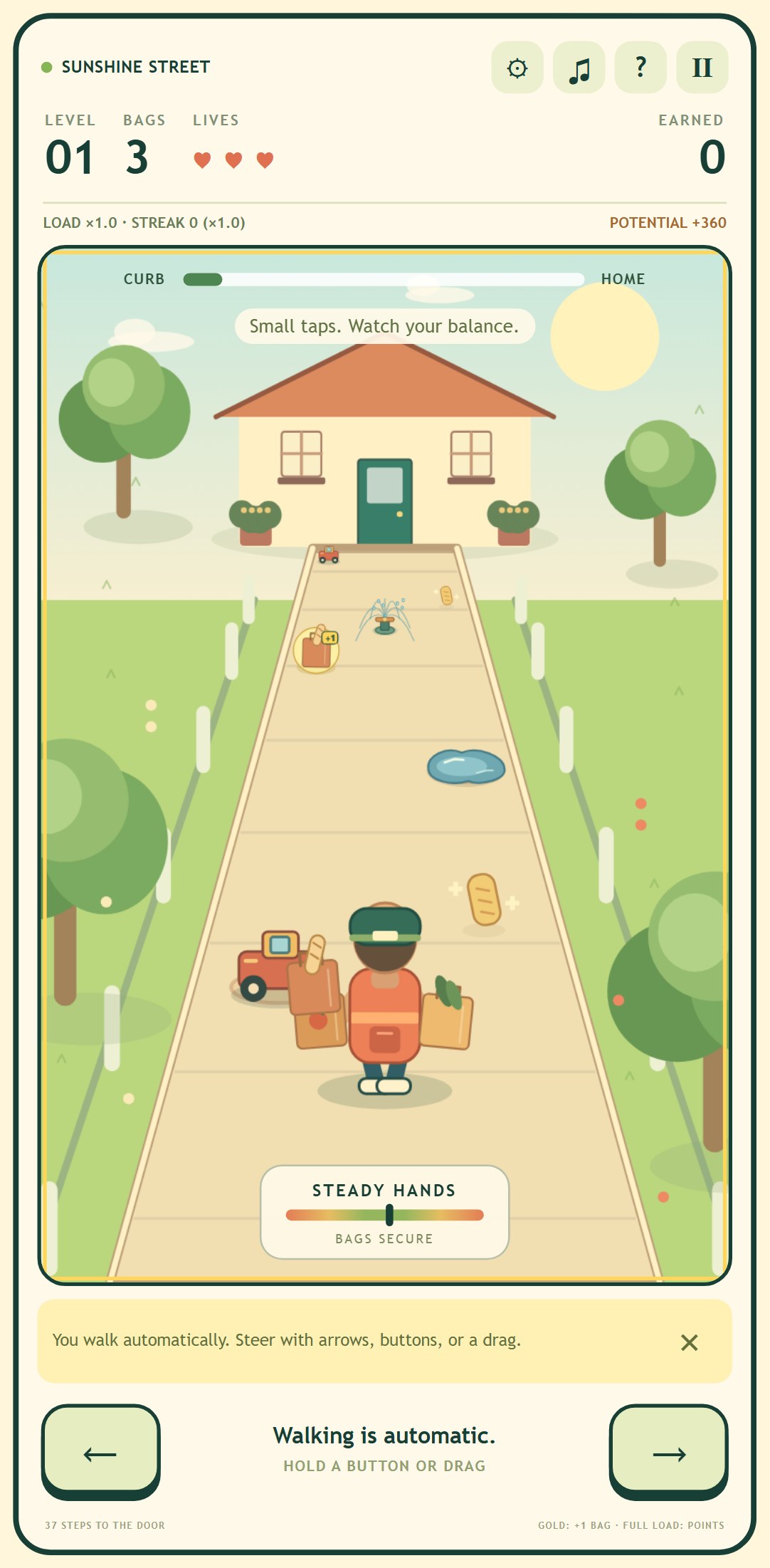Image resolution: width=770 pixels, height=1568 pixels.
Task: Toggle the music note button
Action: 579,68
